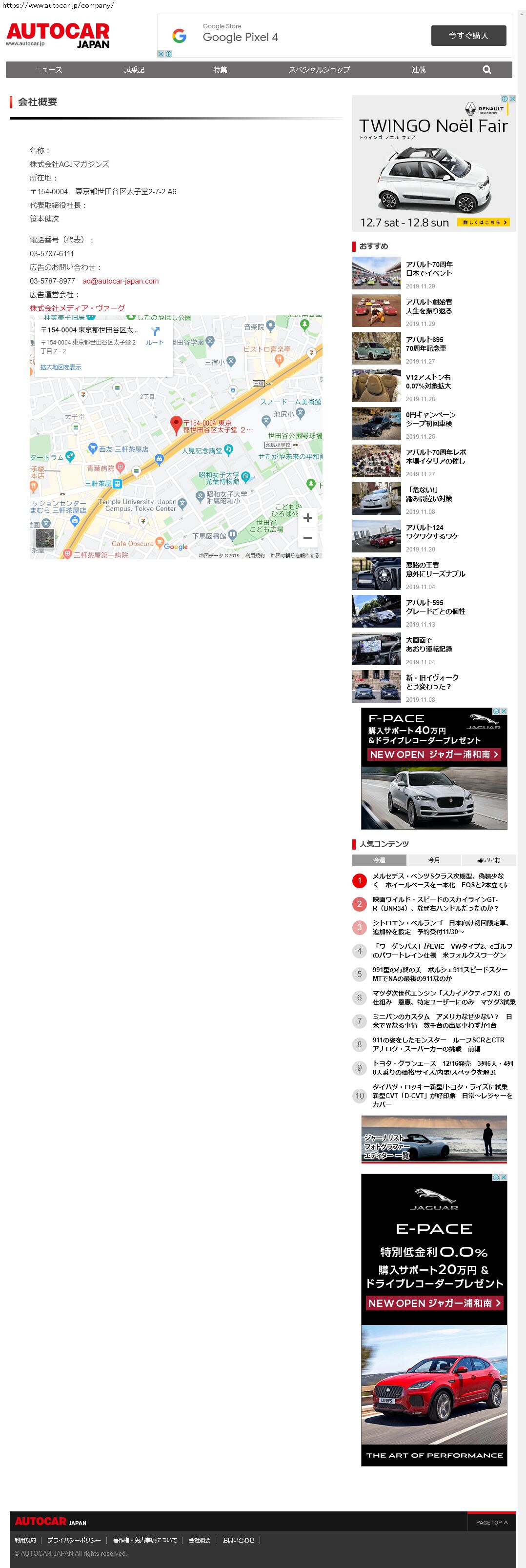Open the 株式会社メディア・ヴァーグ link

coord(77,308)
